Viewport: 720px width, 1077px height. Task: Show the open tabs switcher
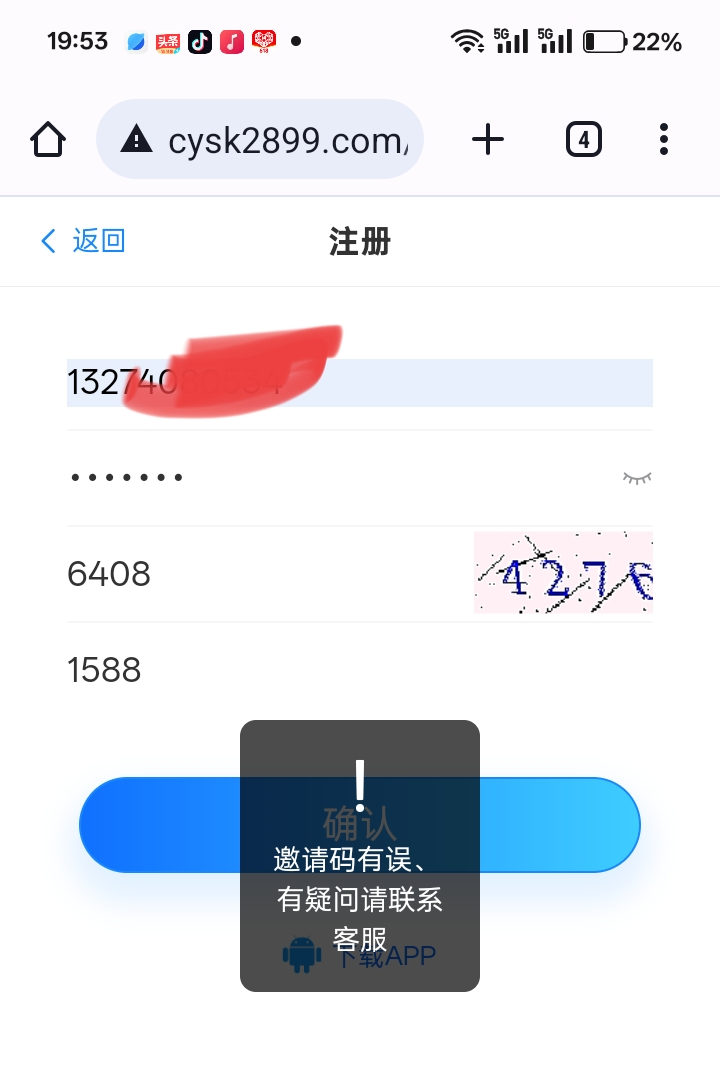click(x=584, y=140)
